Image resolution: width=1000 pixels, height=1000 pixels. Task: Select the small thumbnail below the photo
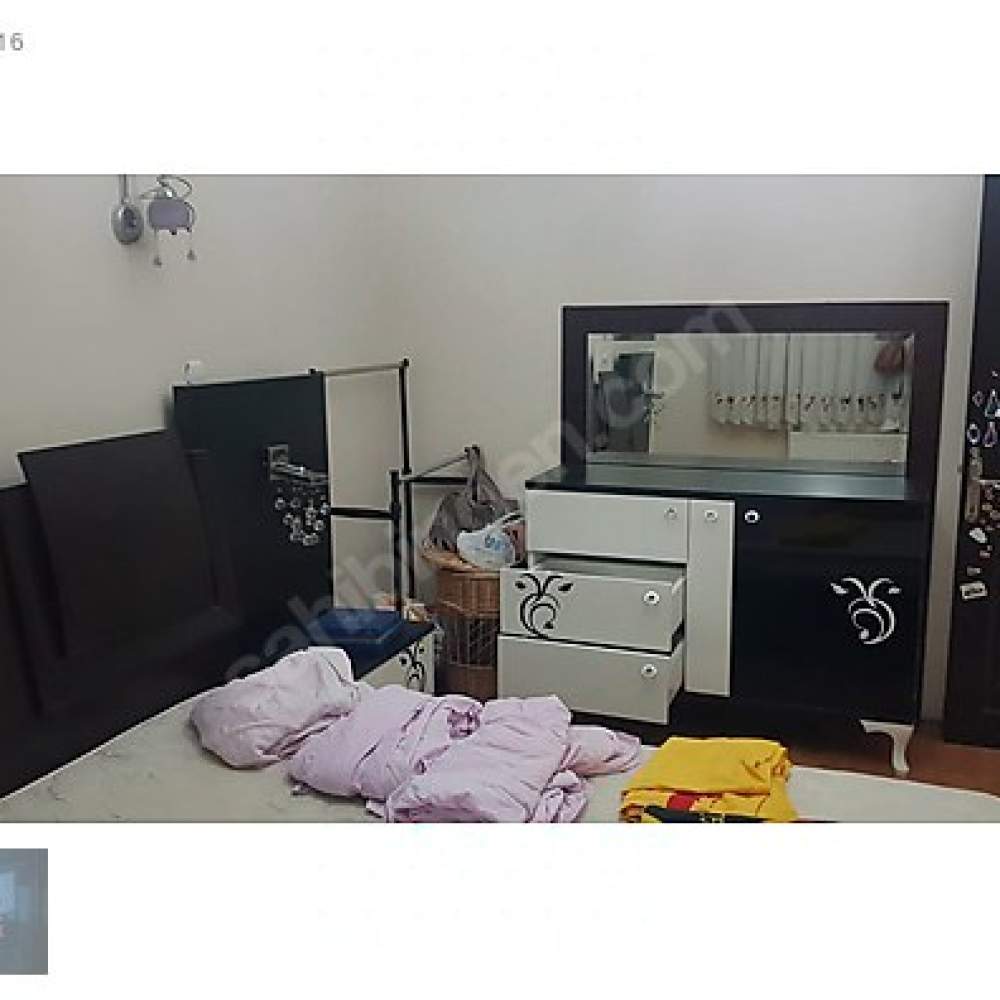pyautogui.click(x=22, y=911)
